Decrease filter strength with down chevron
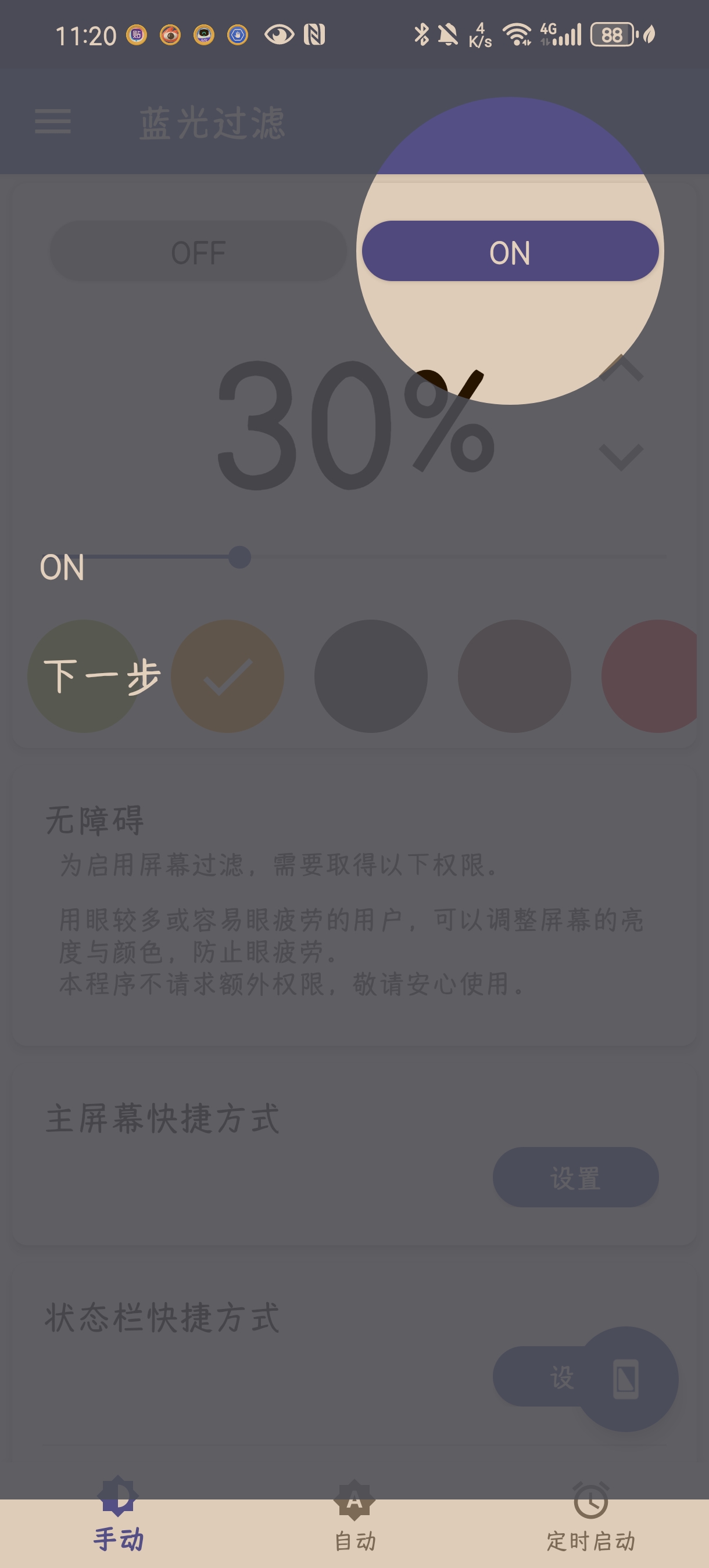709x1568 pixels. 621,456
